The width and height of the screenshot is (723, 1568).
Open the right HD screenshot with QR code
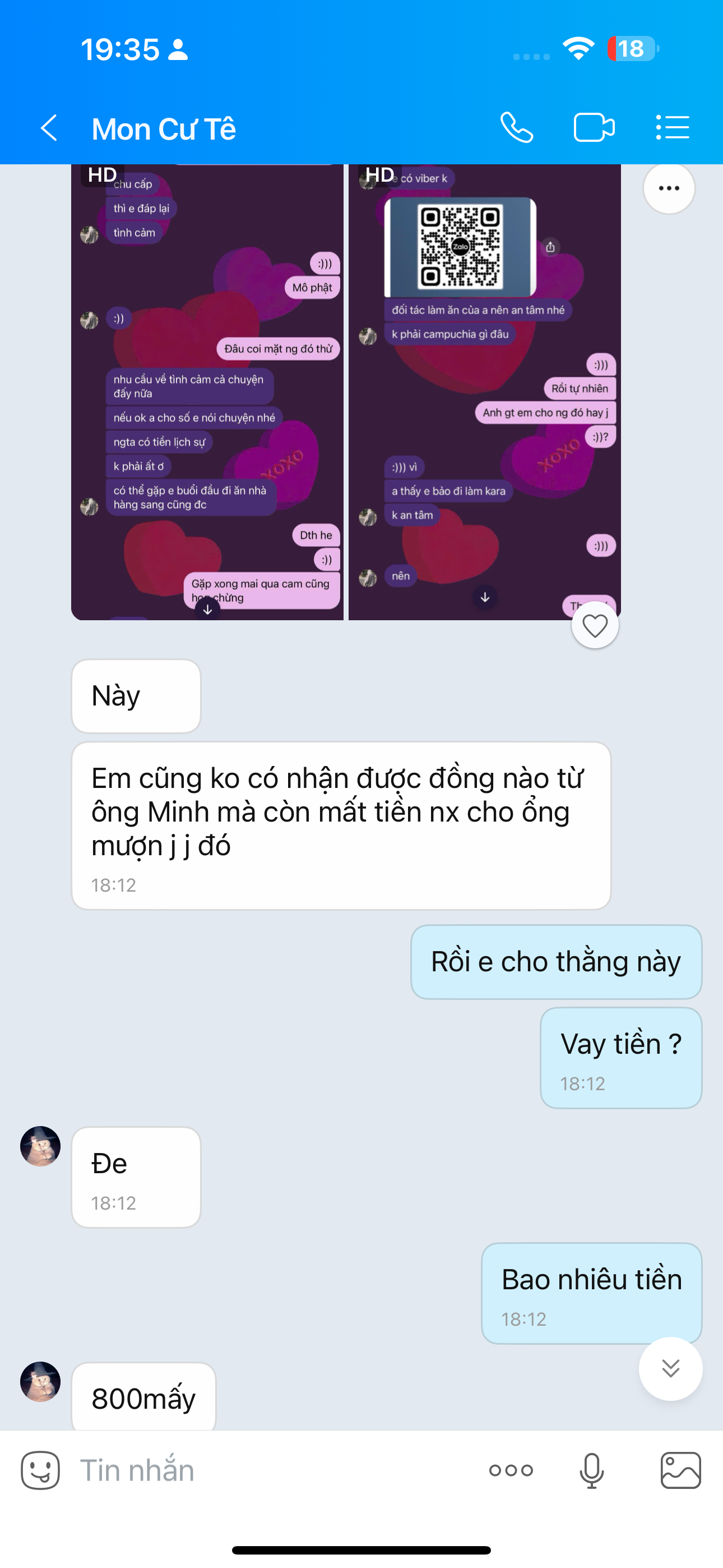point(484,392)
